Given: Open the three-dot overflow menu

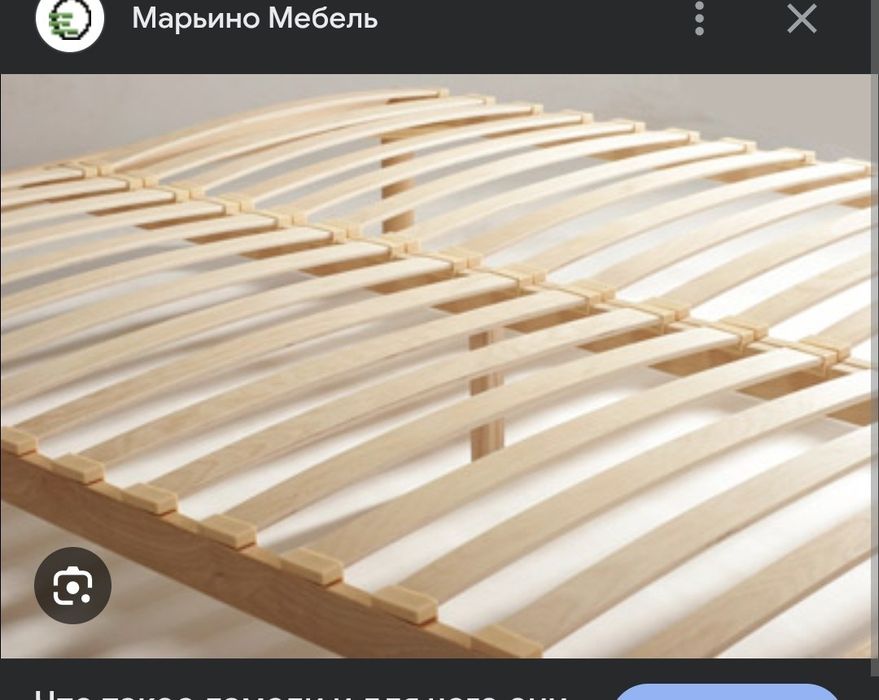Looking at the screenshot, I should click(699, 19).
